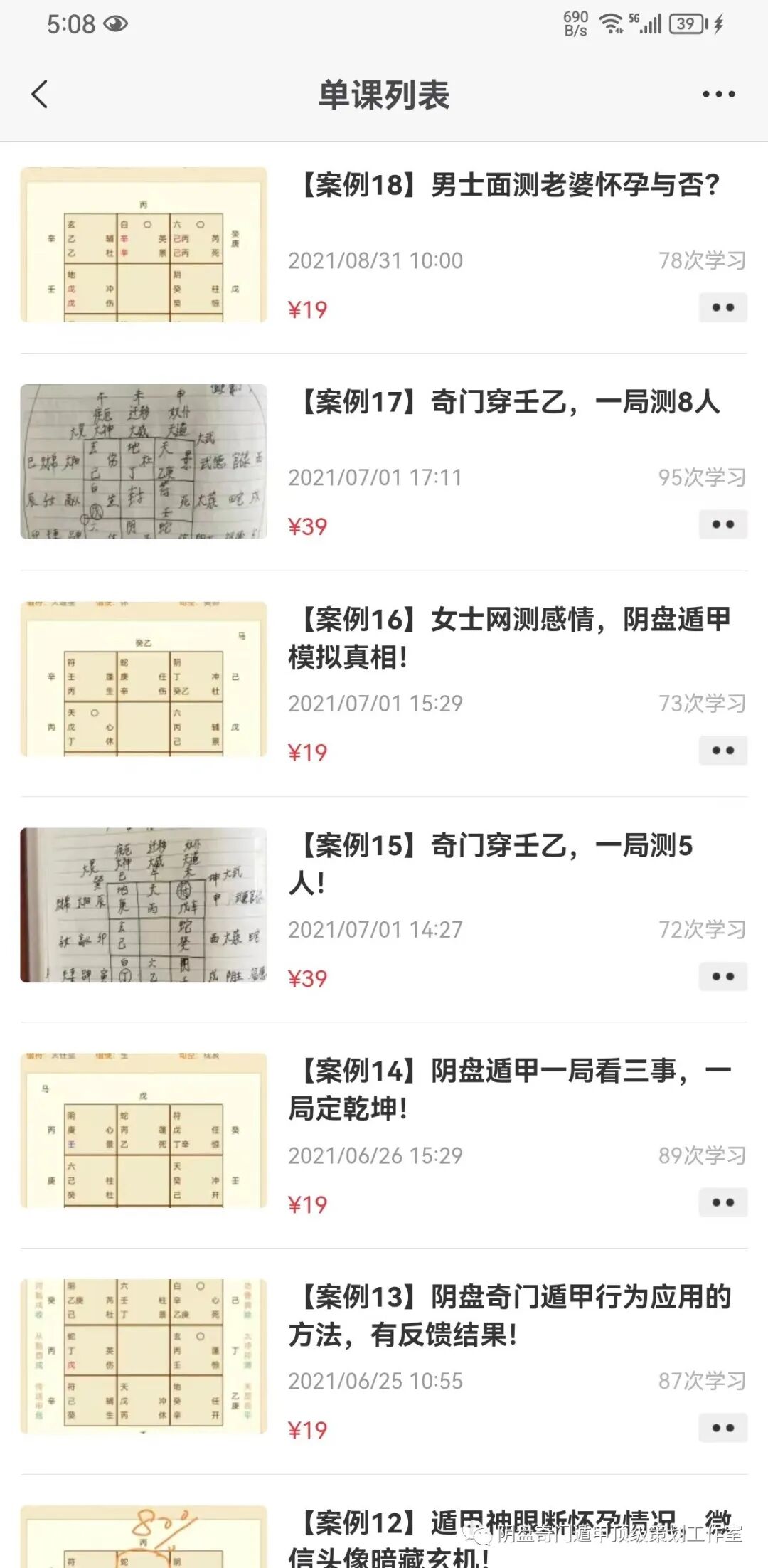The width and height of the screenshot is (768, 1568).
Task: Tap the 78次学习 study count text
Action: 700,260
